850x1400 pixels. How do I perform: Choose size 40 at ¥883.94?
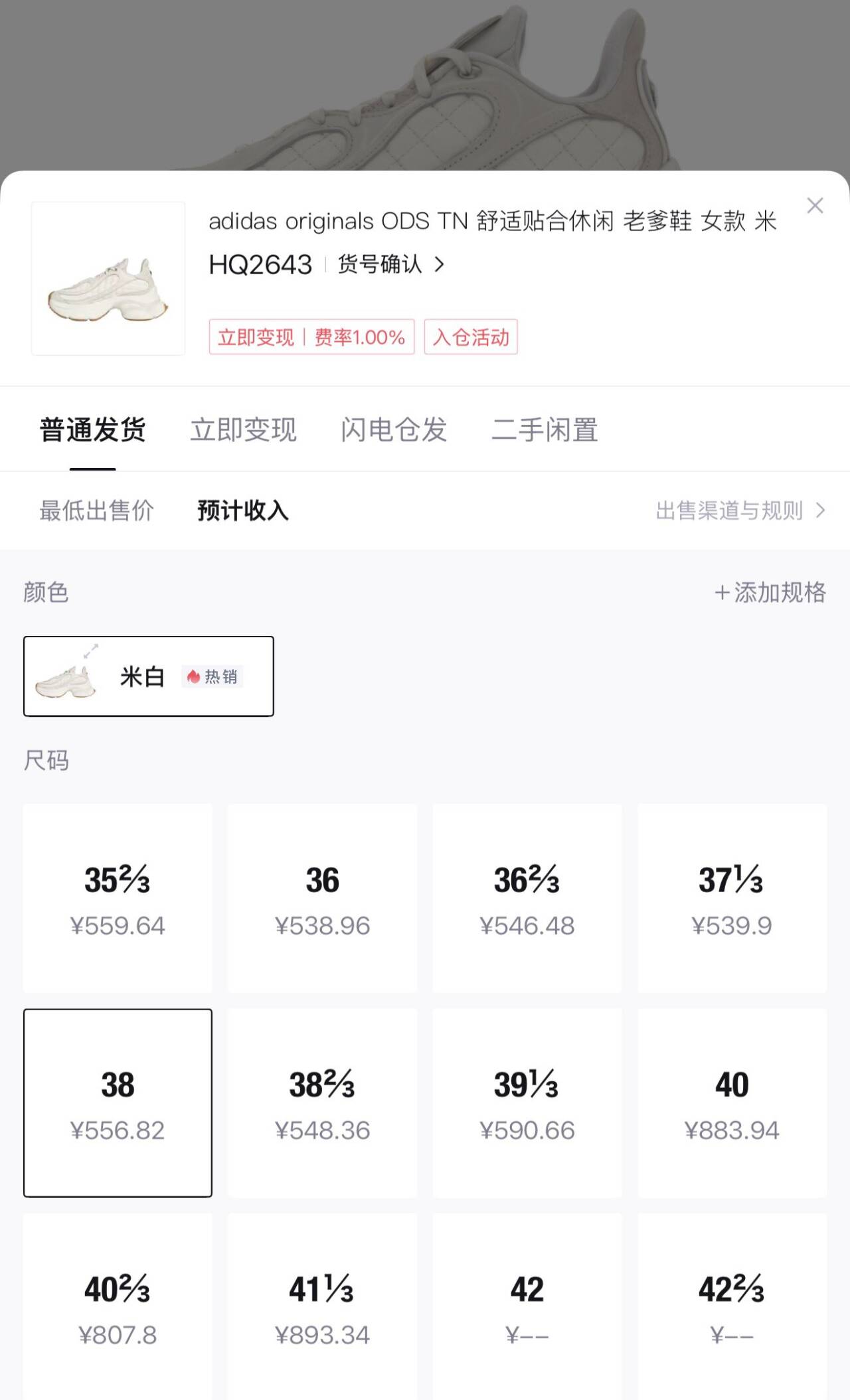point(732,1103)
